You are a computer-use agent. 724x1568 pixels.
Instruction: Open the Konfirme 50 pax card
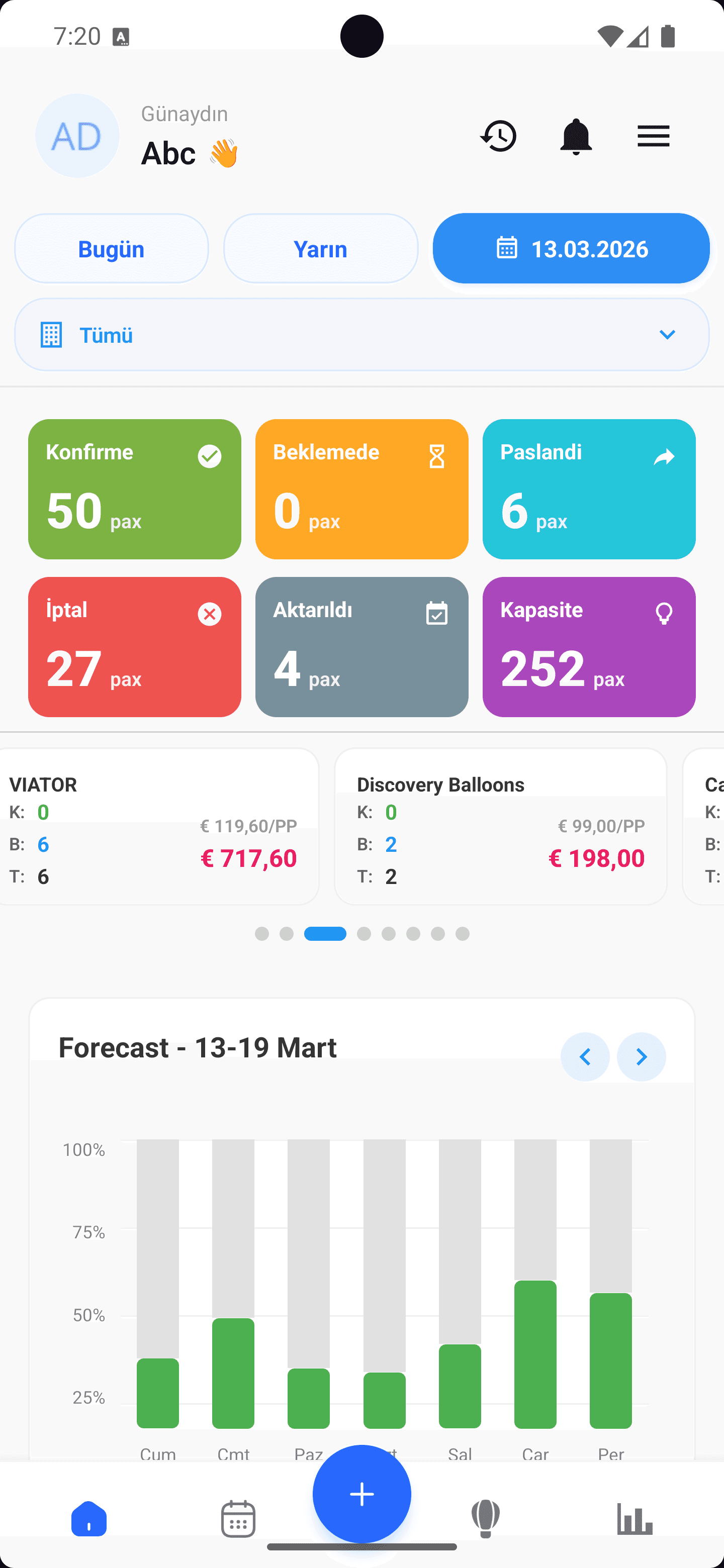click(x=135, y=489)
